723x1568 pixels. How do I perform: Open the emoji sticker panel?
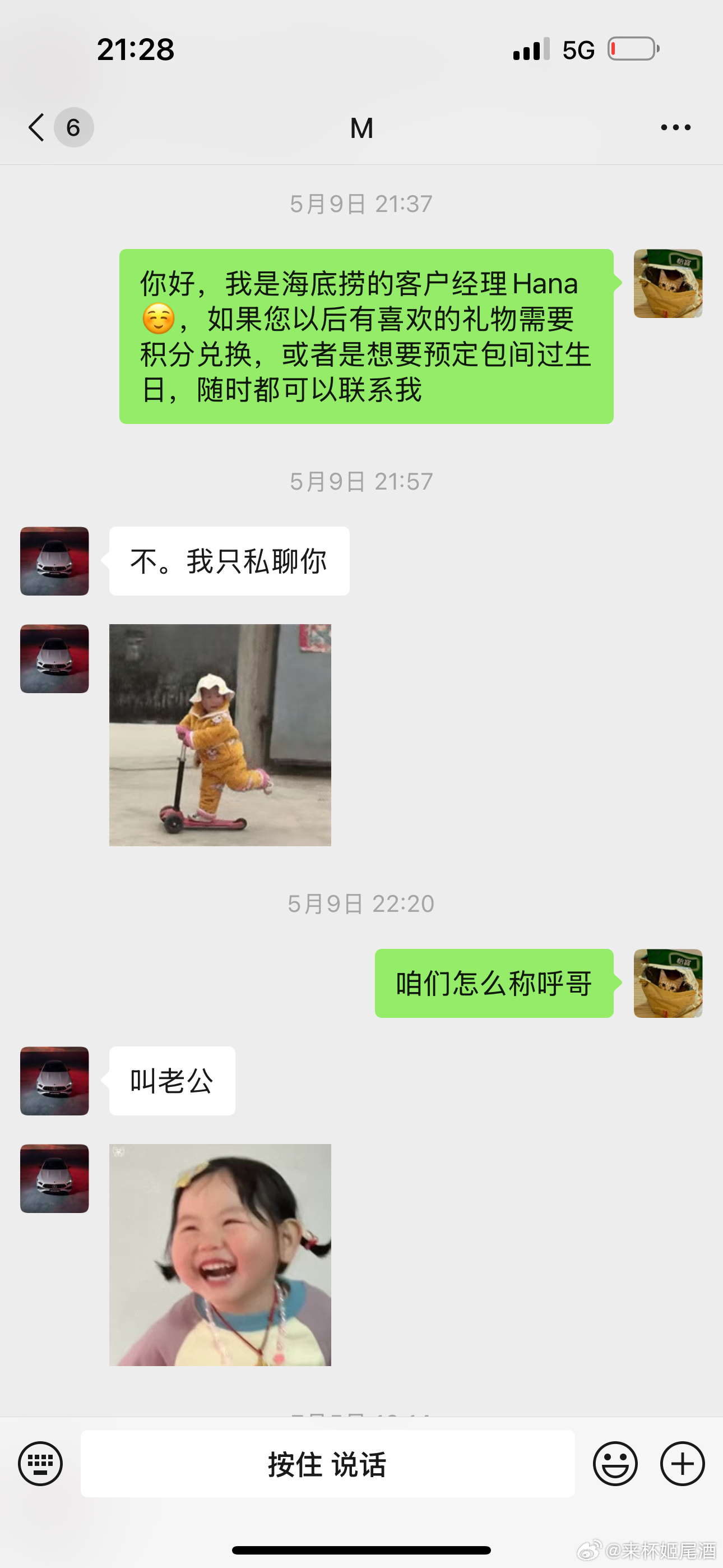[x=615, y=1464]
